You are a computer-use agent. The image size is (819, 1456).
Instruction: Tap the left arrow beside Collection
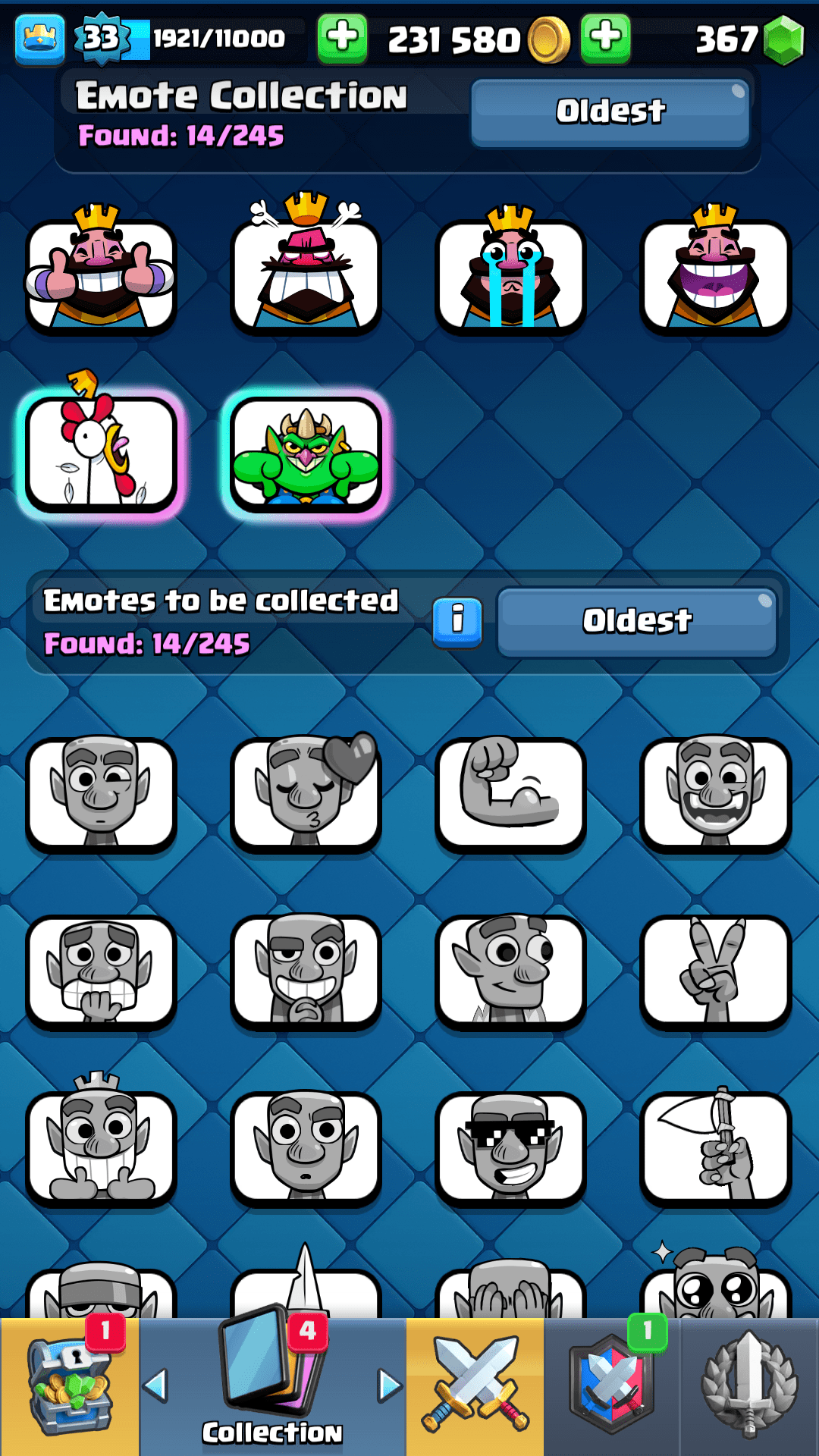(155, 1385)
